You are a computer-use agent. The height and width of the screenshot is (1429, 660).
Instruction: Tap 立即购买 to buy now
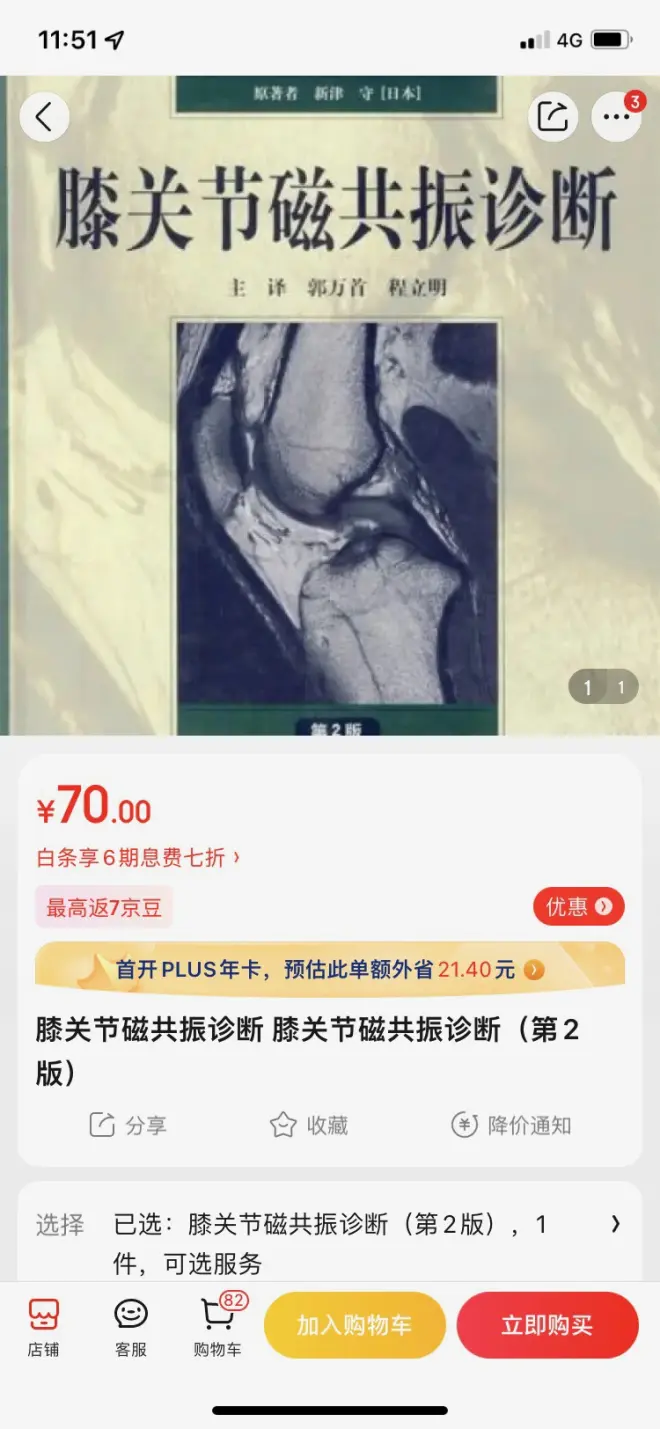(547, 1326)
